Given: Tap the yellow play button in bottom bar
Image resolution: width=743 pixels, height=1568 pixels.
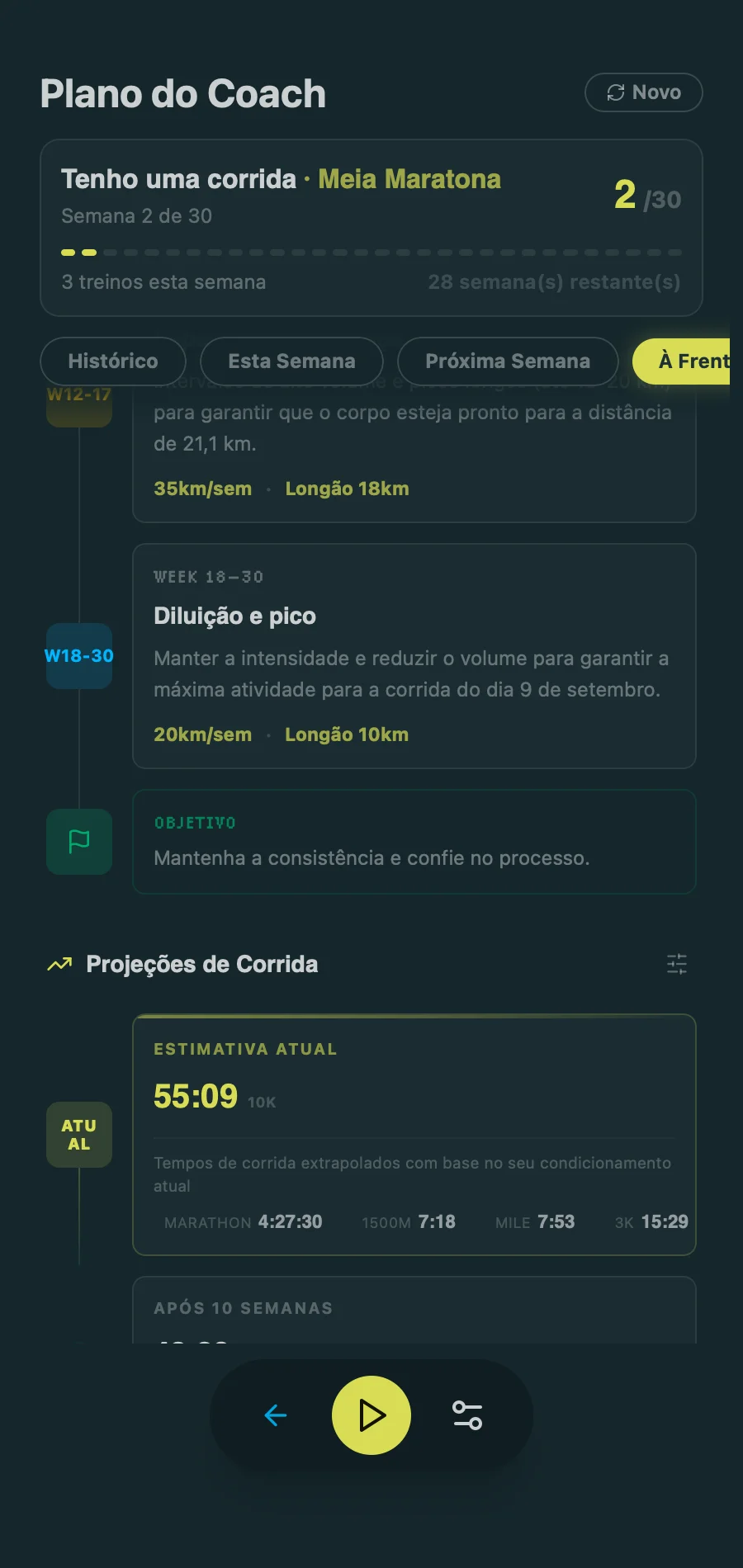Looking at the screenshot, I should click(x=371, y=1415).
